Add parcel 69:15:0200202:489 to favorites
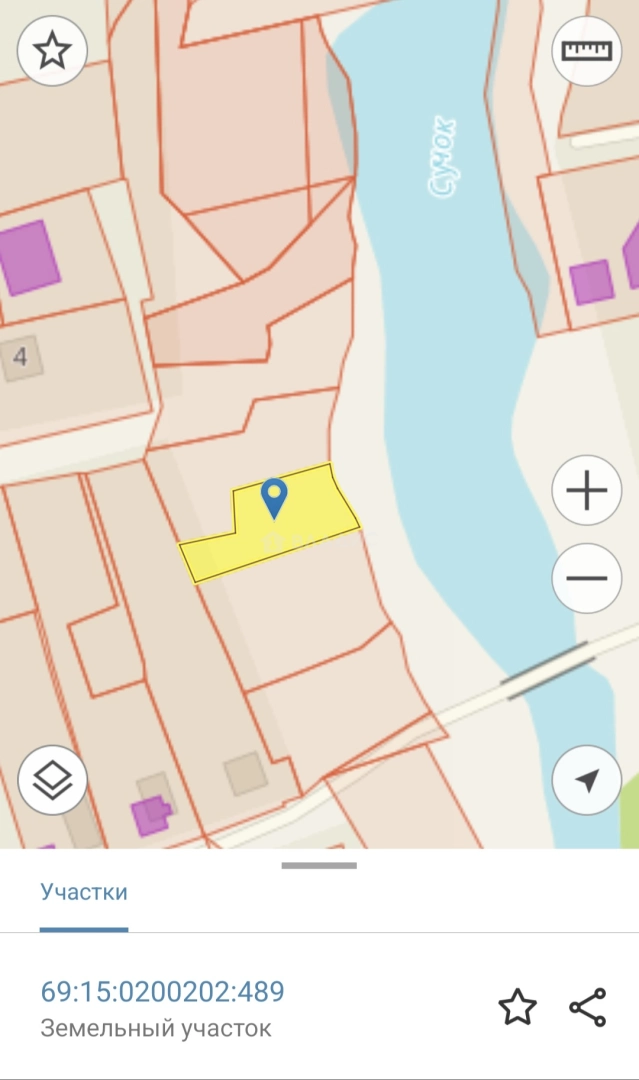This screenshot has width=639, height=1080. (x=517, y=1007)
